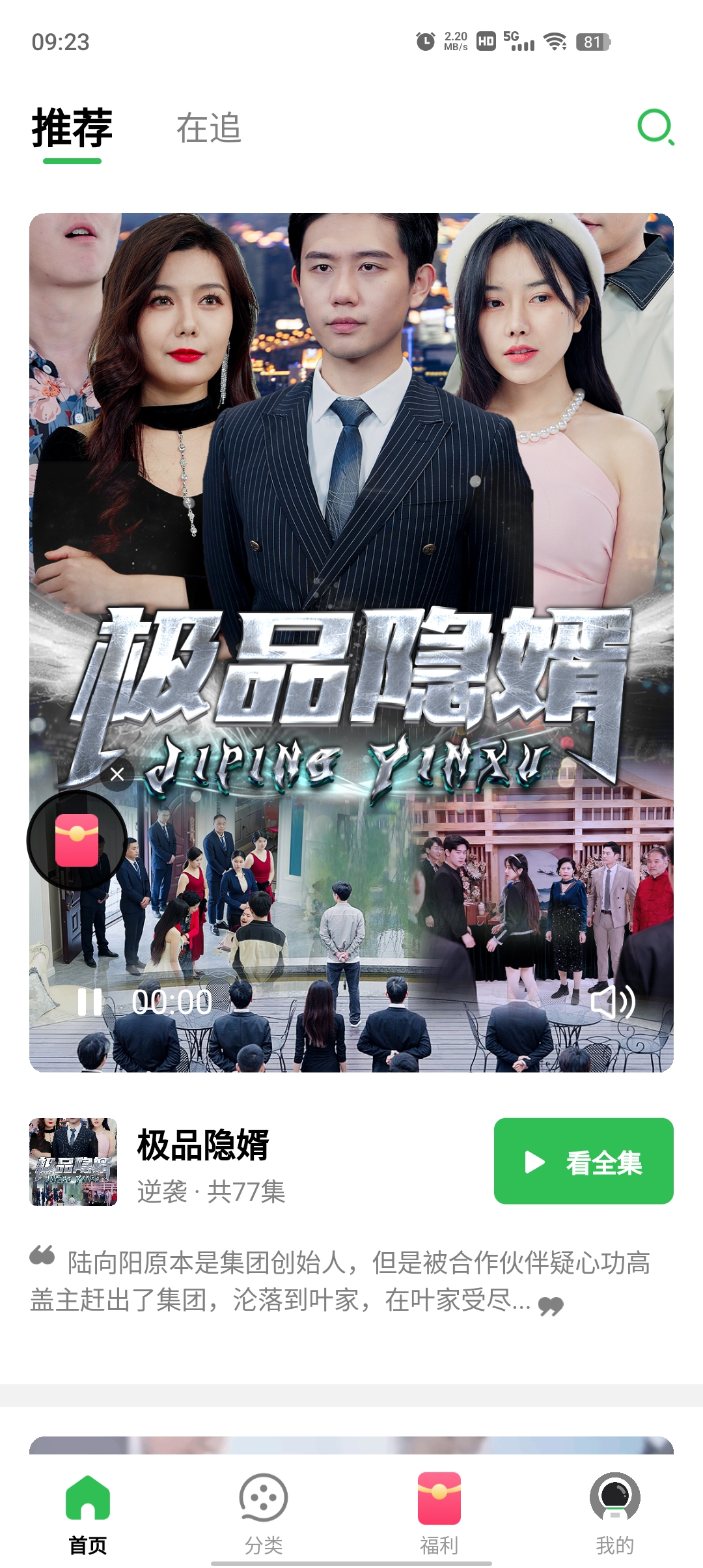Open the search icon
Image resolution: width=703 pixels, height=1568 pixels.
(655, 127)
